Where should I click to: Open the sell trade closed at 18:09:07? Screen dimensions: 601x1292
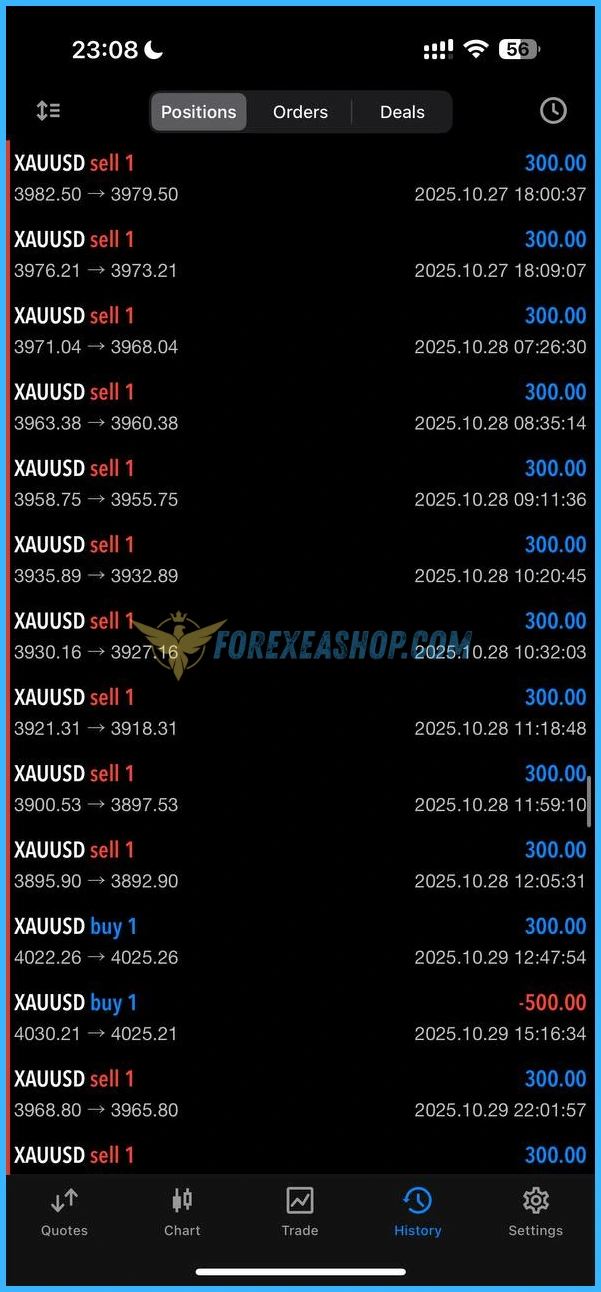point(300,255)
